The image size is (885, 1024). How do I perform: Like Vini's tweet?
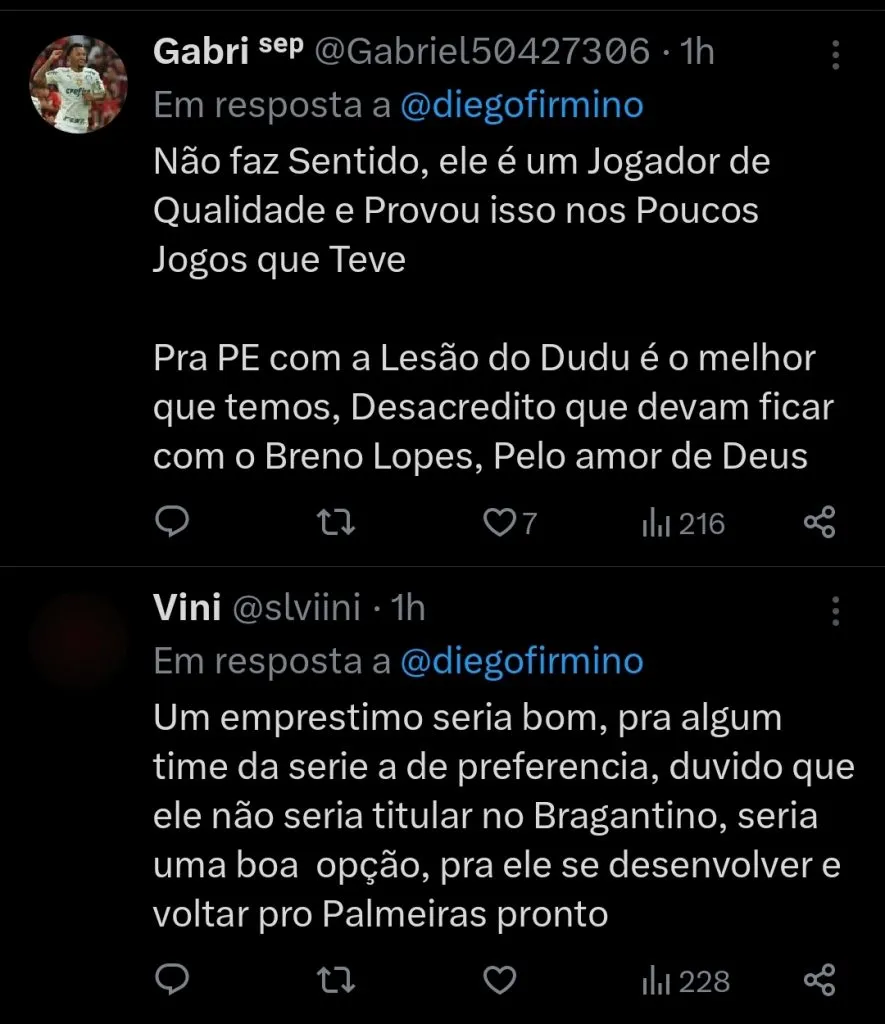coord(499,979)
